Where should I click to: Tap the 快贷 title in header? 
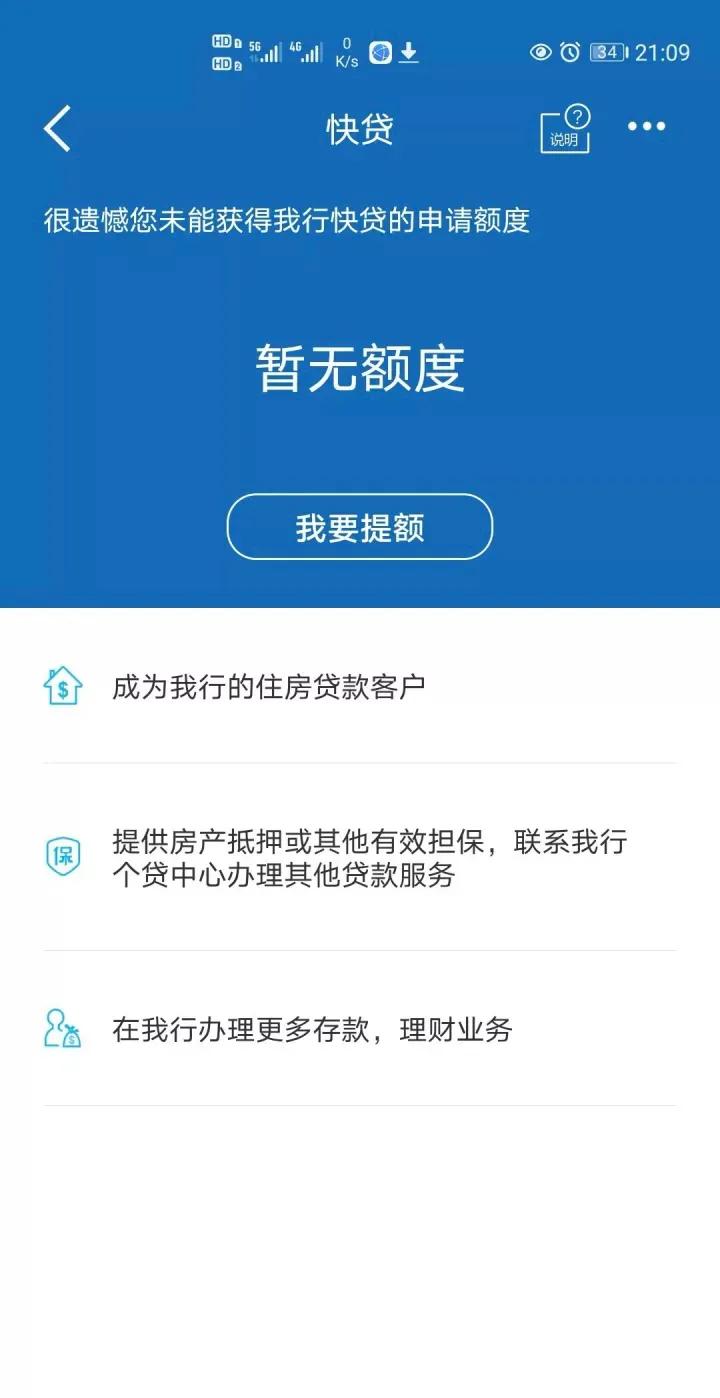359,130
